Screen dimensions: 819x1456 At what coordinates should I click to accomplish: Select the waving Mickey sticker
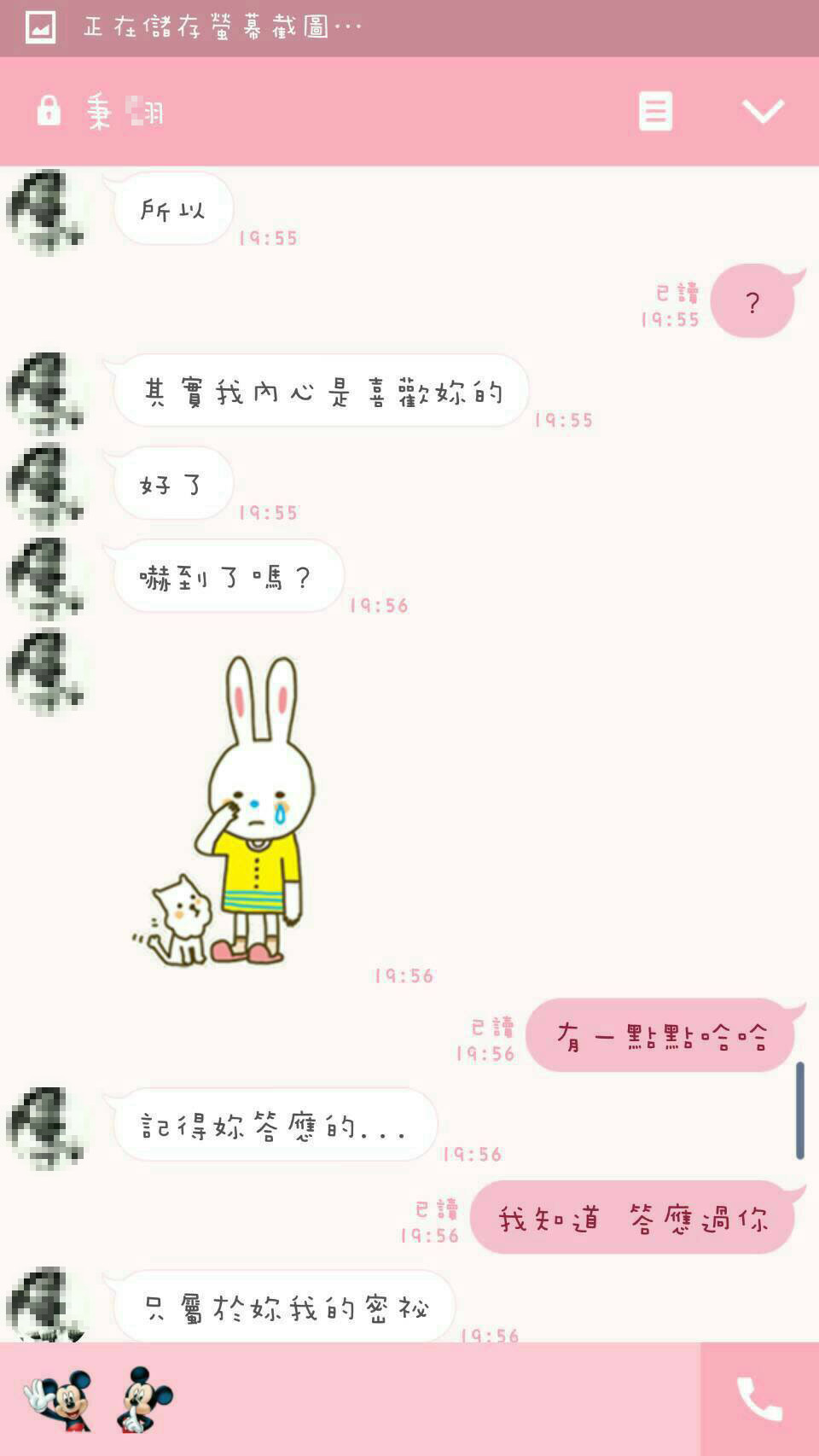tap(58, 1400)
